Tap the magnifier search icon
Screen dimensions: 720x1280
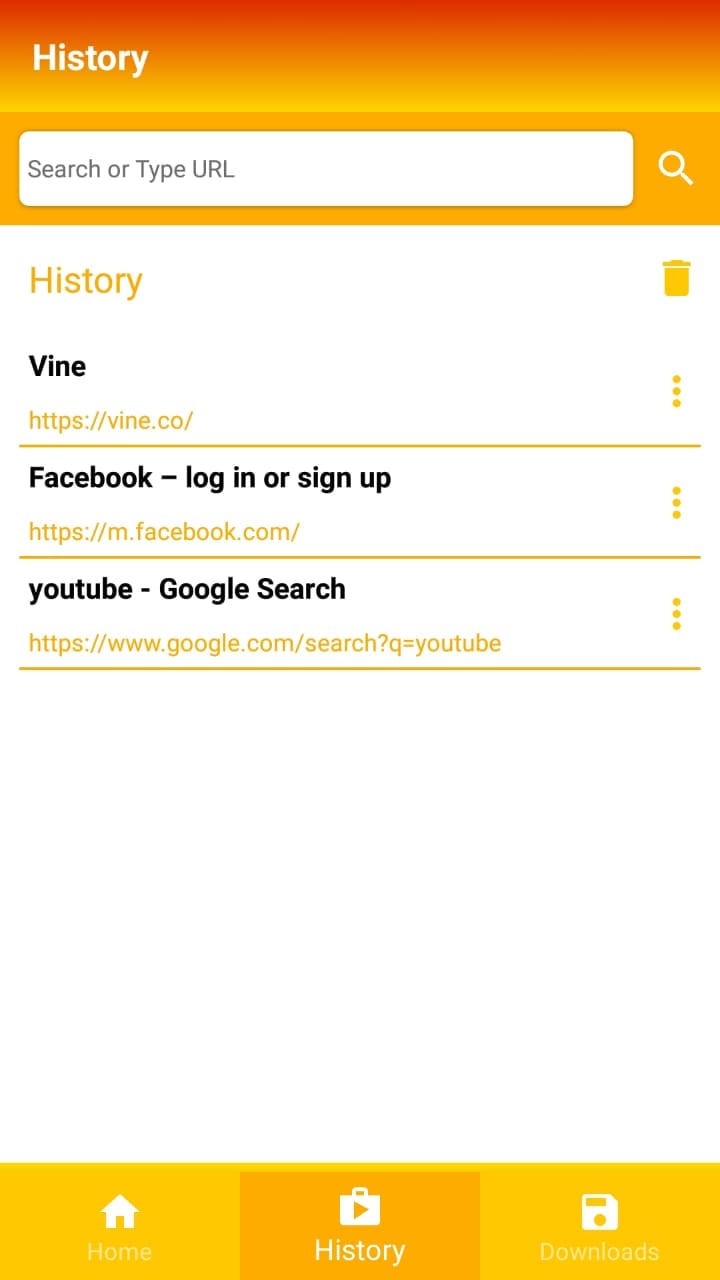676,169
